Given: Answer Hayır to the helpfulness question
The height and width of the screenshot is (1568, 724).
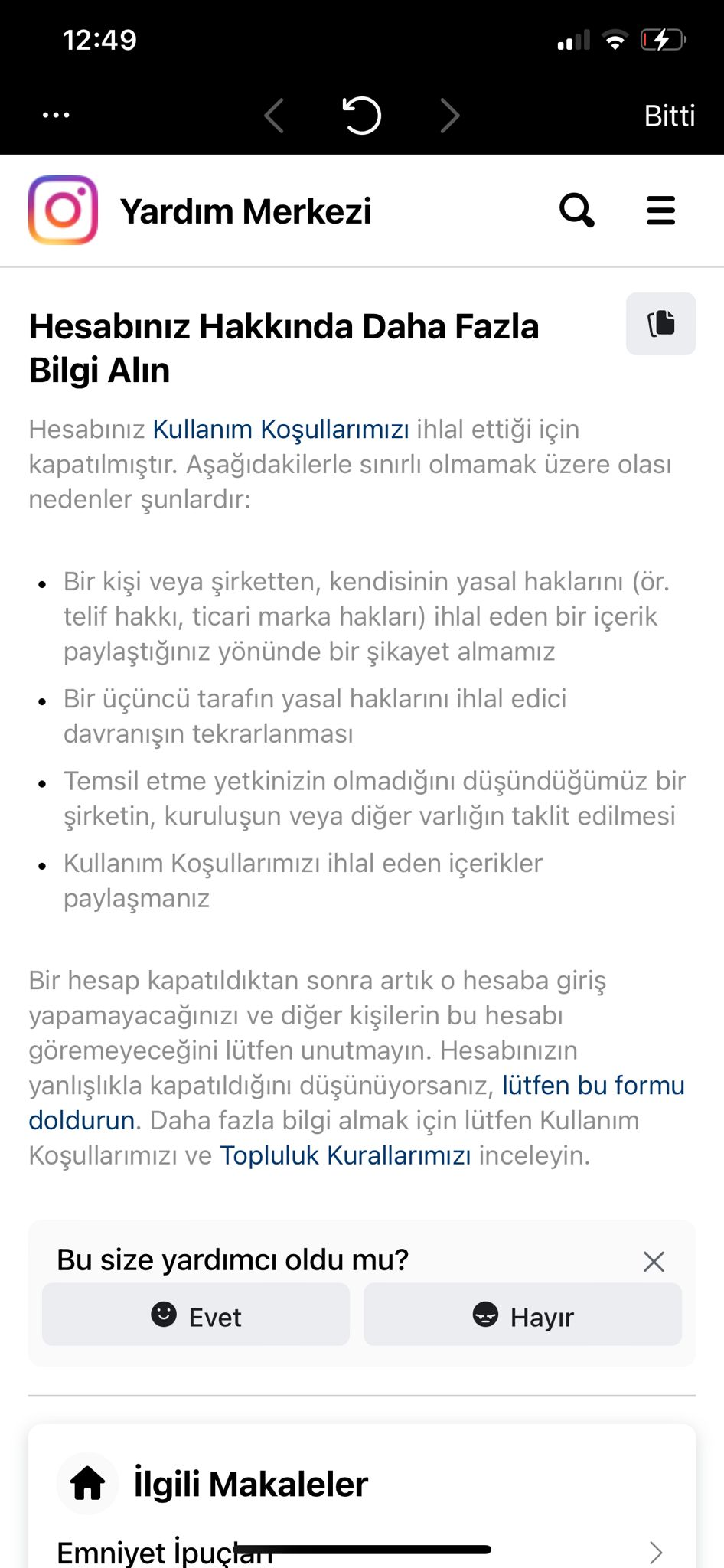Looking at the screenshot, I should pyautogui.click(x=523, y=1315).
